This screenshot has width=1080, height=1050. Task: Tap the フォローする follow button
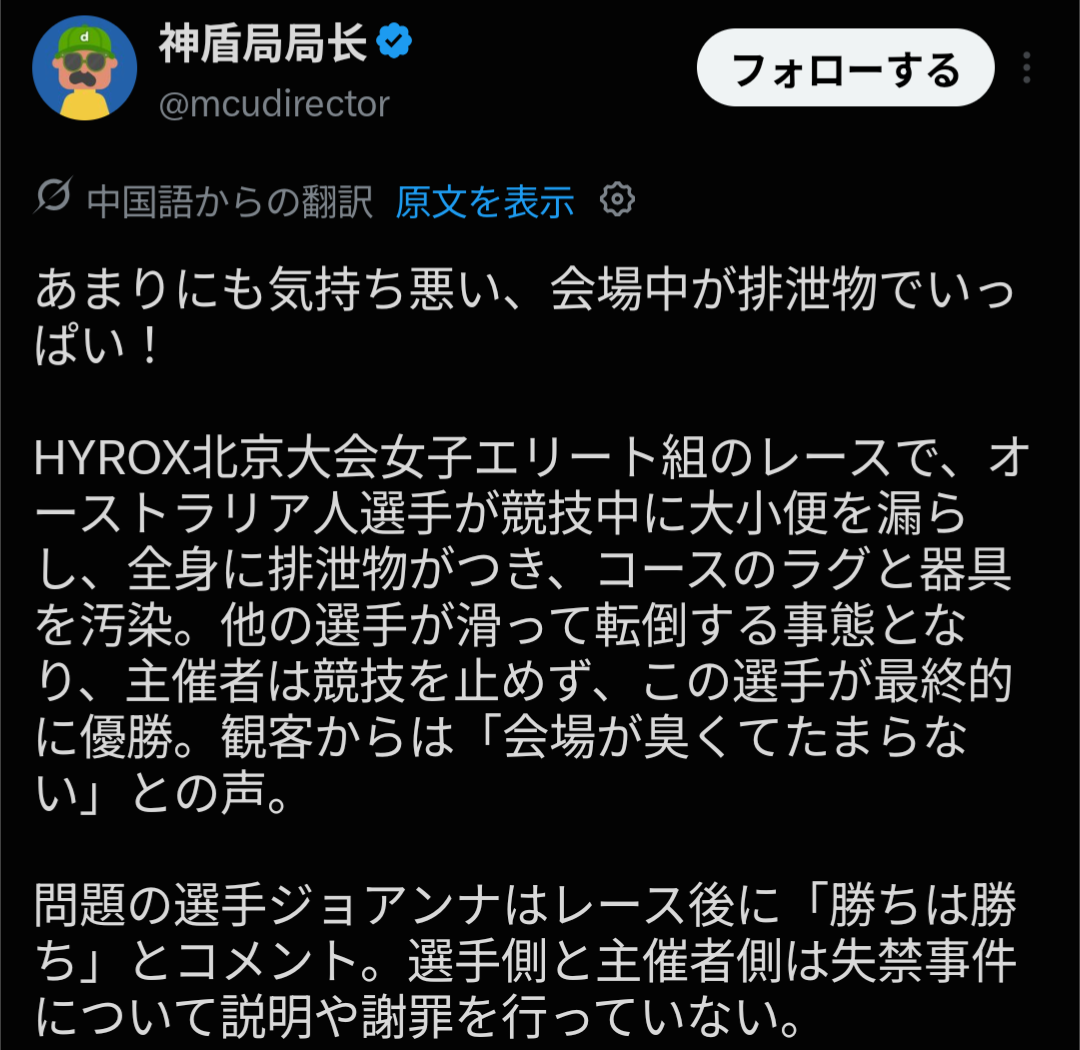[x=845, y=68]
